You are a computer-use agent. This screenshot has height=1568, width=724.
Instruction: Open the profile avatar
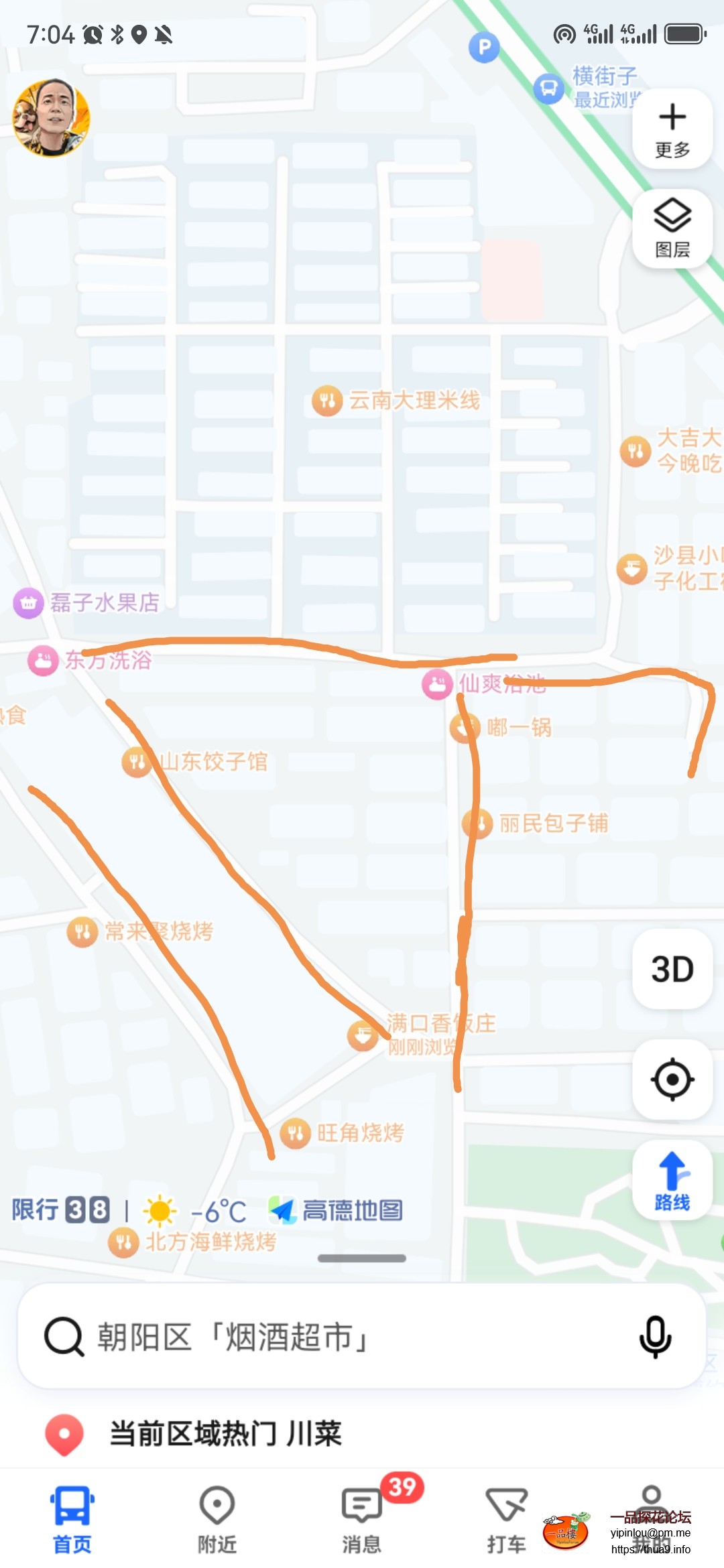(x=51, y=118)
